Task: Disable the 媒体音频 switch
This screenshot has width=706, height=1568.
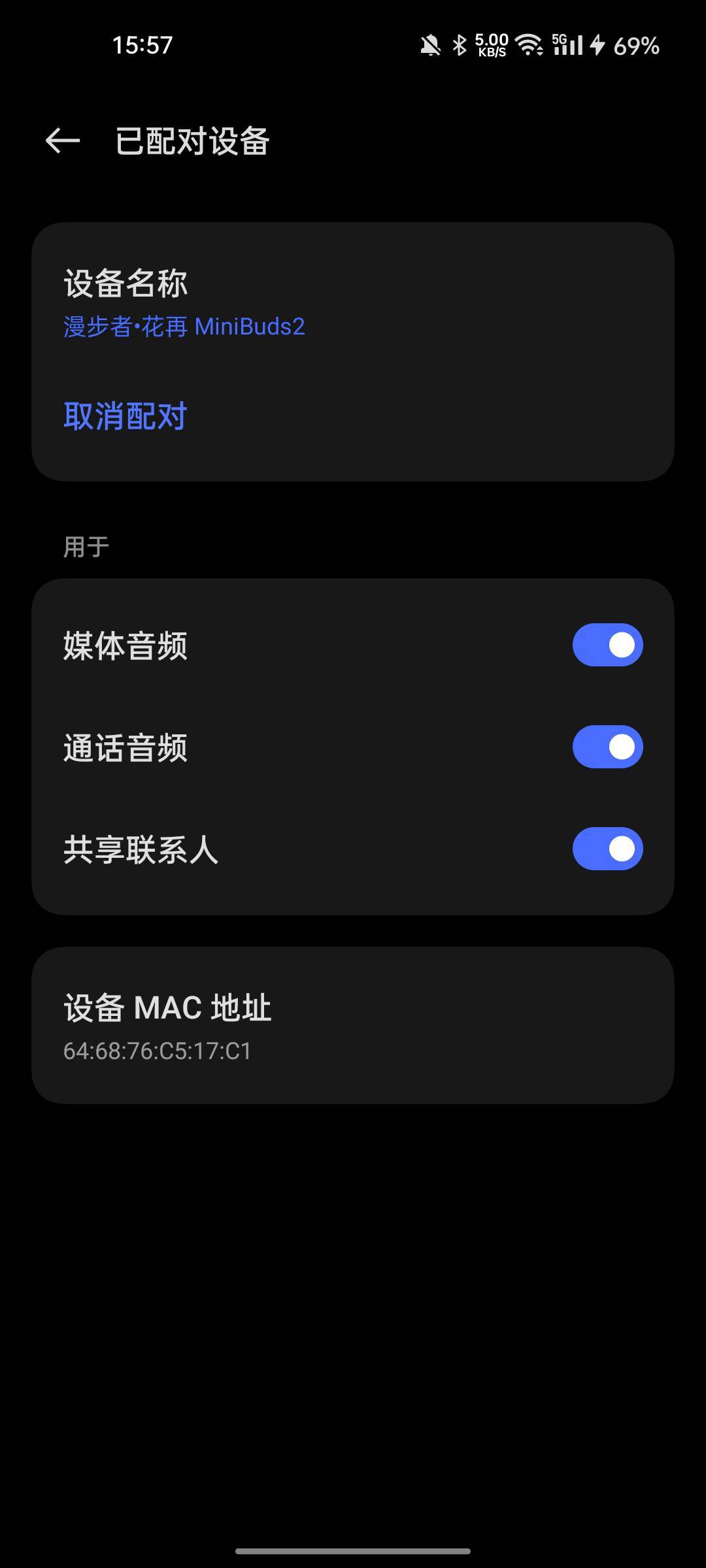Action: click(x=607, y=645)
